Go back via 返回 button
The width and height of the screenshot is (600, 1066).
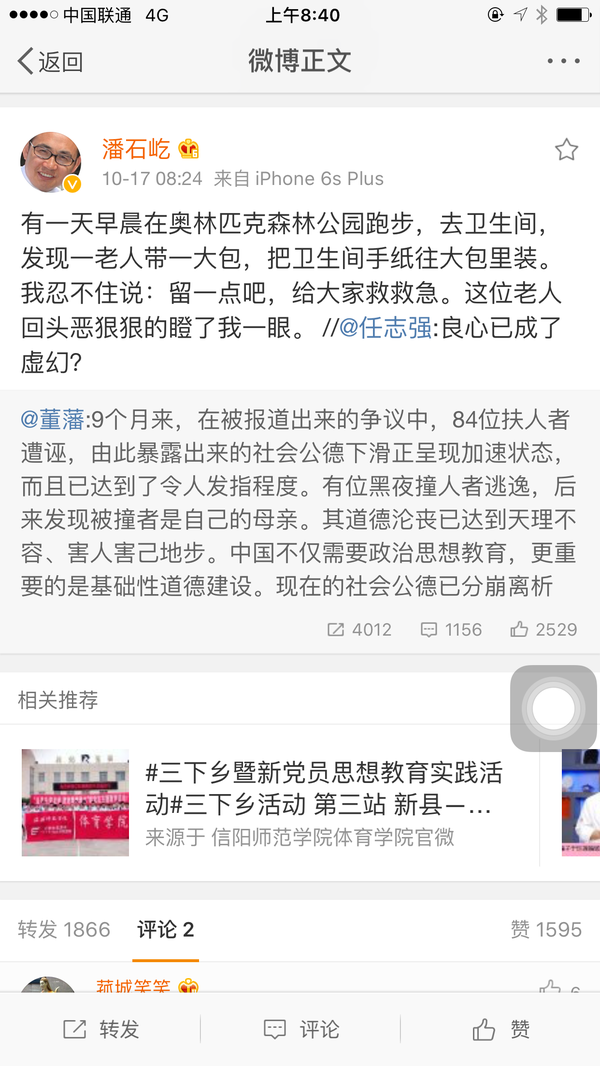50,62
